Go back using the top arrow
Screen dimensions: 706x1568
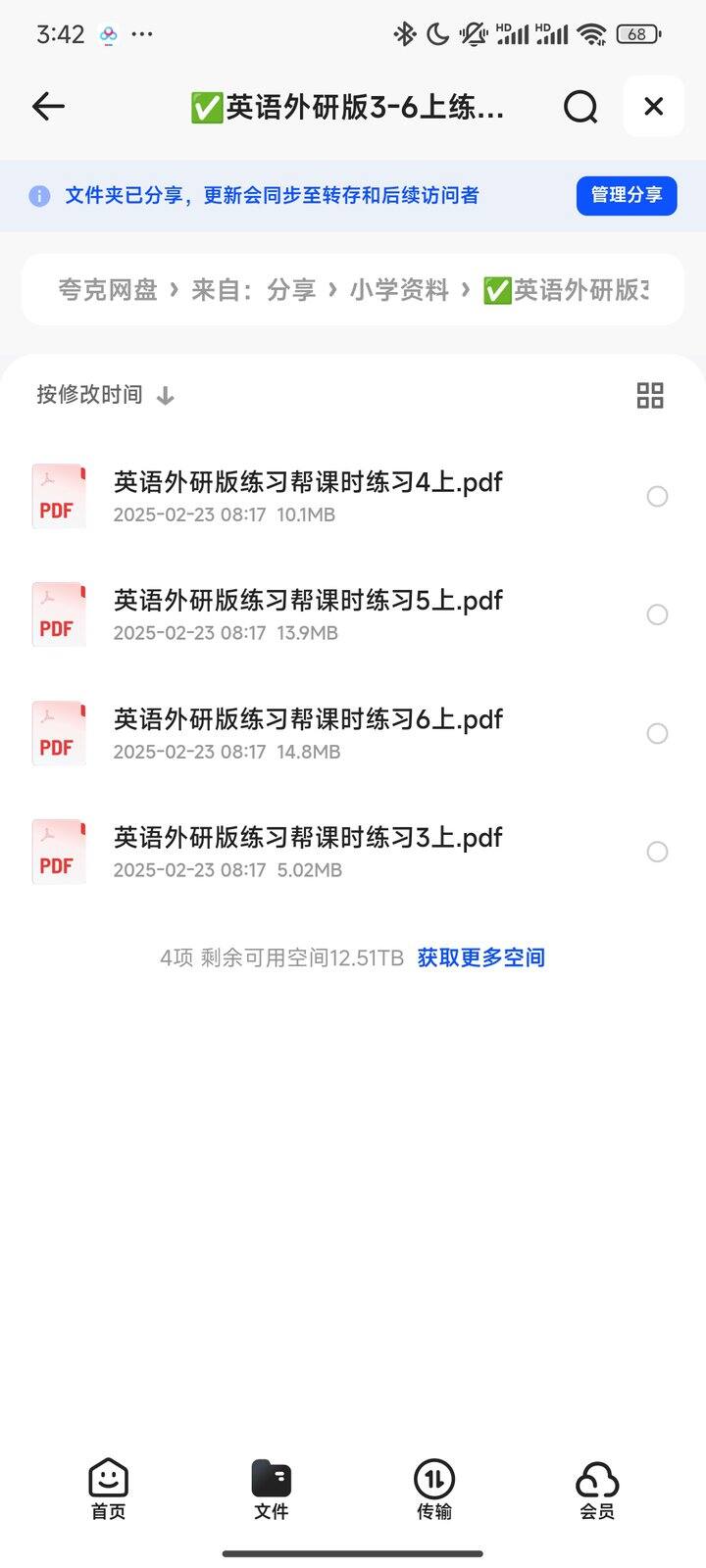coord(48,106)
